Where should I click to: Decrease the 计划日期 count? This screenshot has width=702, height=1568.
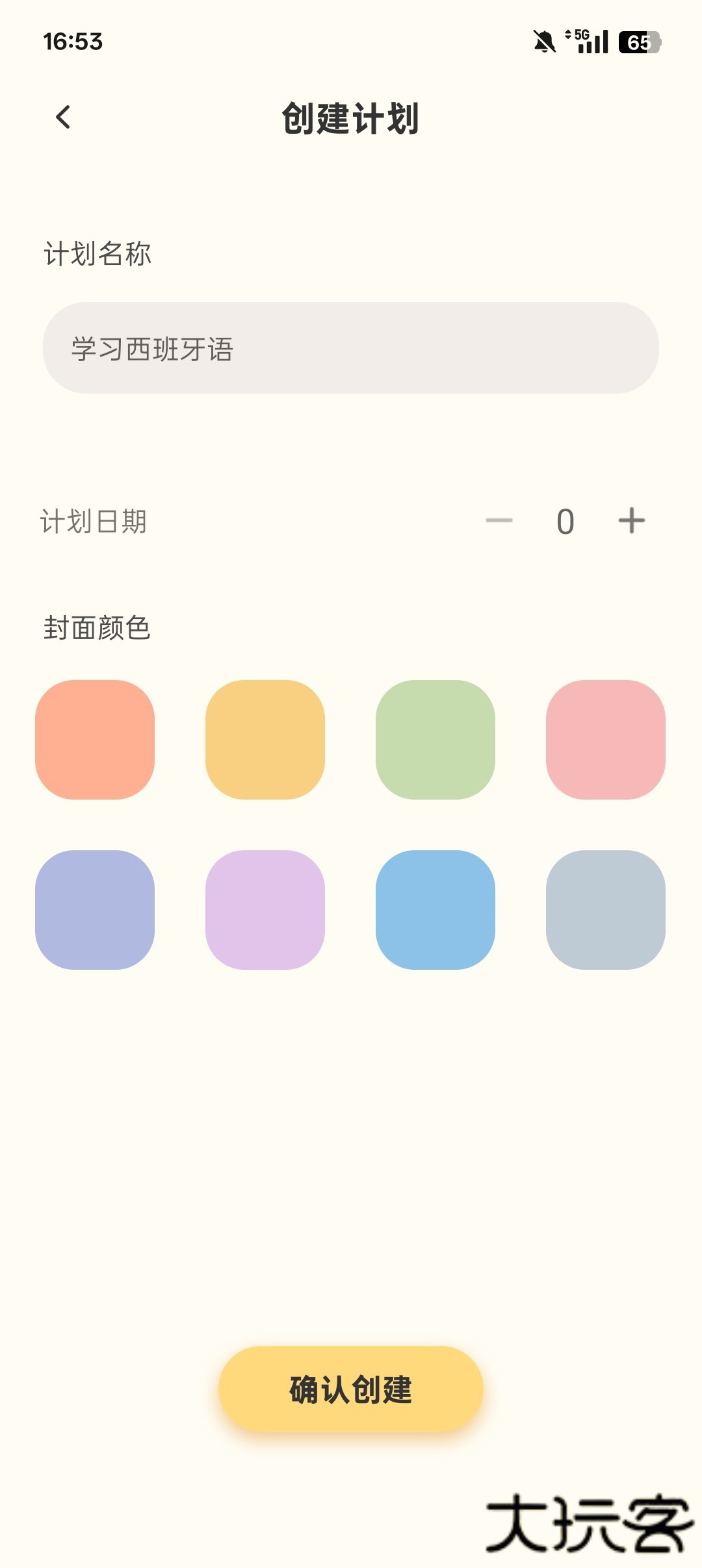499,521
